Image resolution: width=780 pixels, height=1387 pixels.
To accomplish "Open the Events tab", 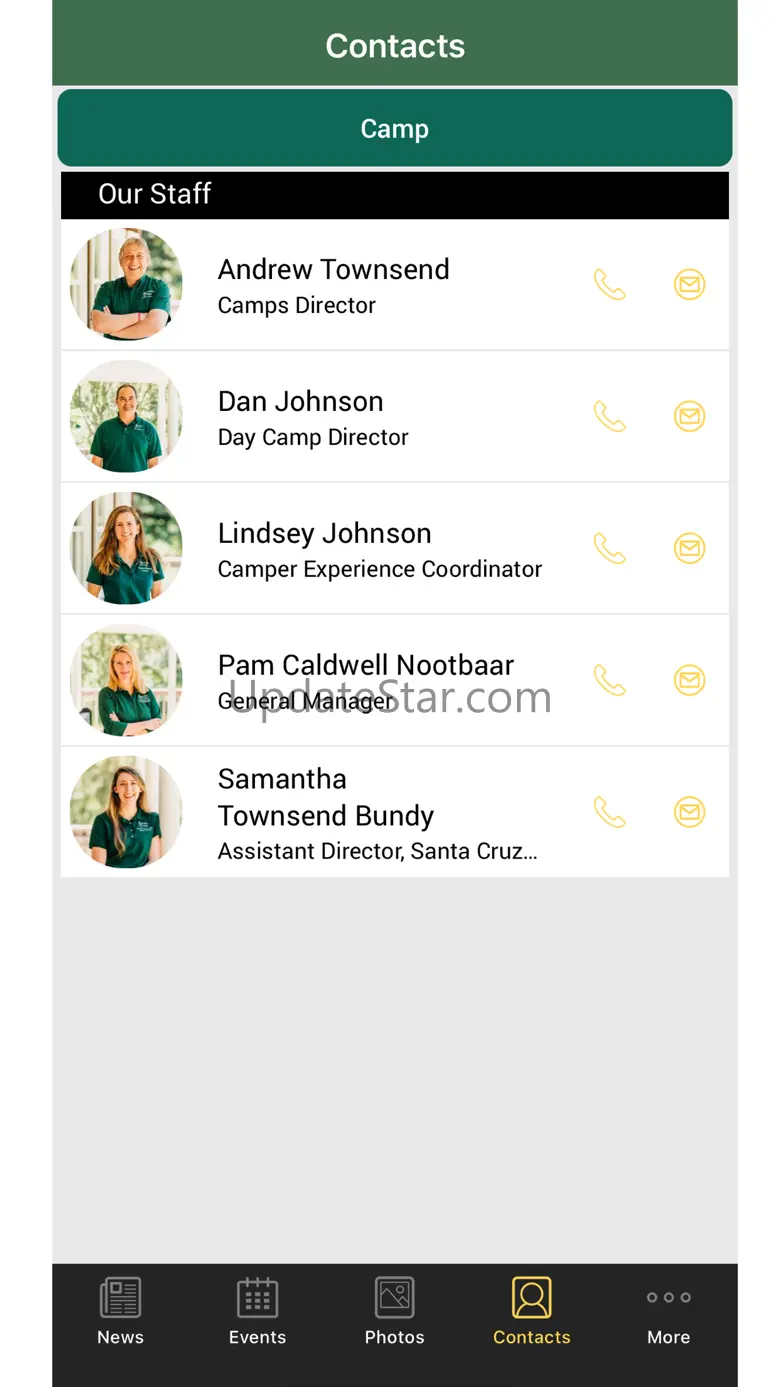I will (x=257, y=1311).
